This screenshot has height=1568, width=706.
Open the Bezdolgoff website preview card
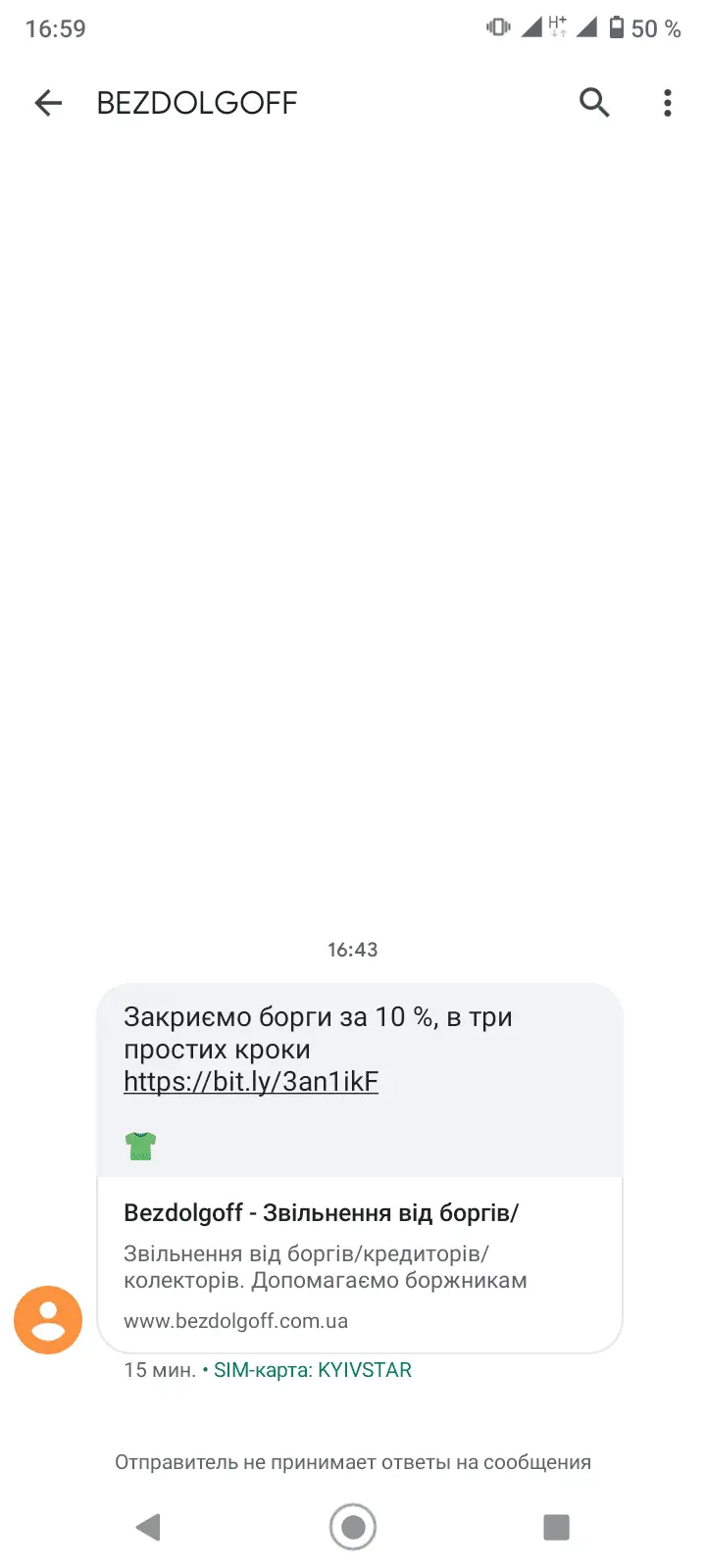pos(359,1264)
